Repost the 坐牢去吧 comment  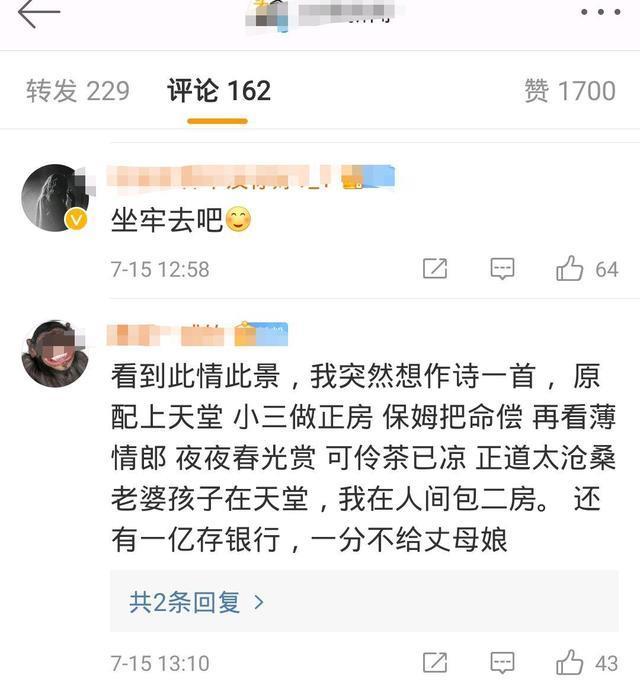435,269
